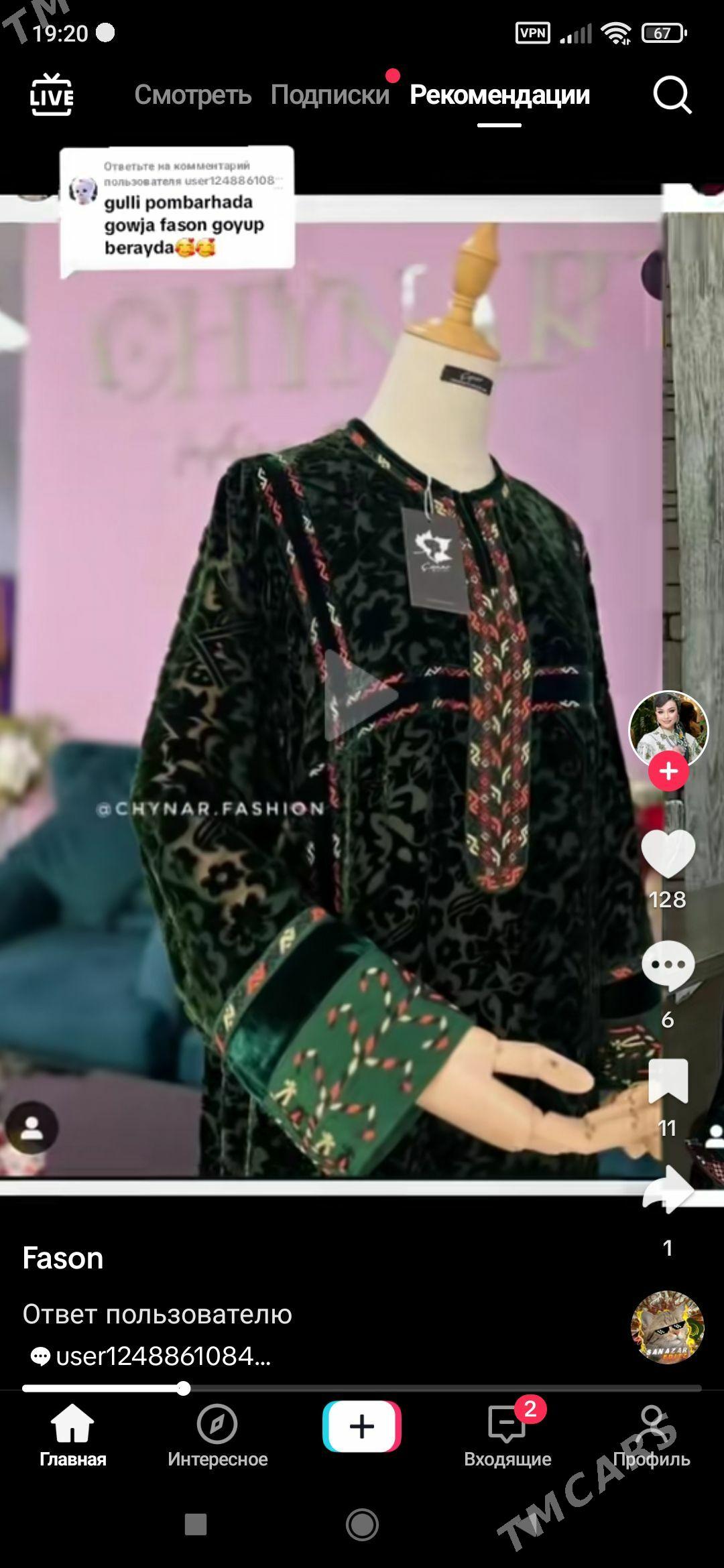The width and height of the screenshot is (724, 1568).
Task: Resume video with the play button
Action: pyautogui.click(x=361, y=695)
